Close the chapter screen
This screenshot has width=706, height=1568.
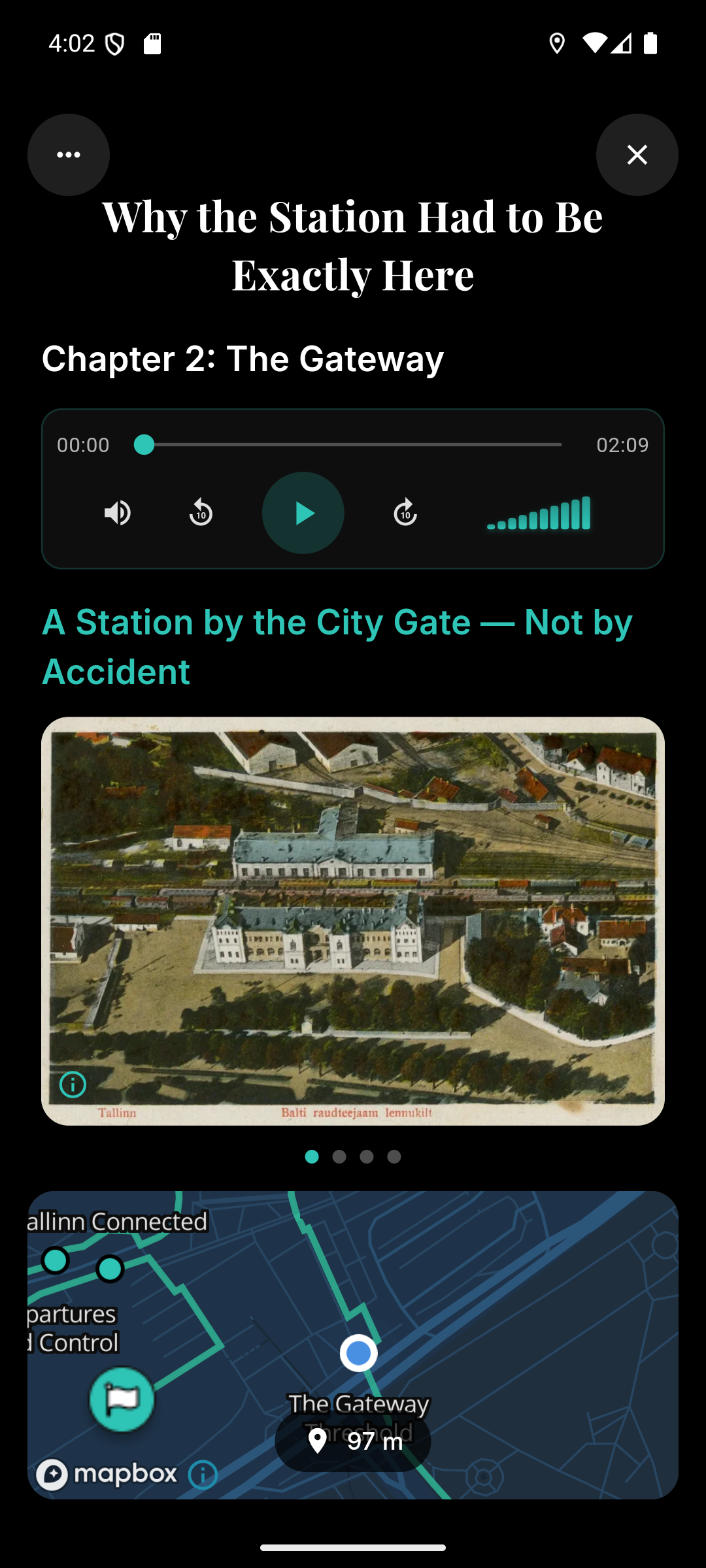click(x=637, y=155)
